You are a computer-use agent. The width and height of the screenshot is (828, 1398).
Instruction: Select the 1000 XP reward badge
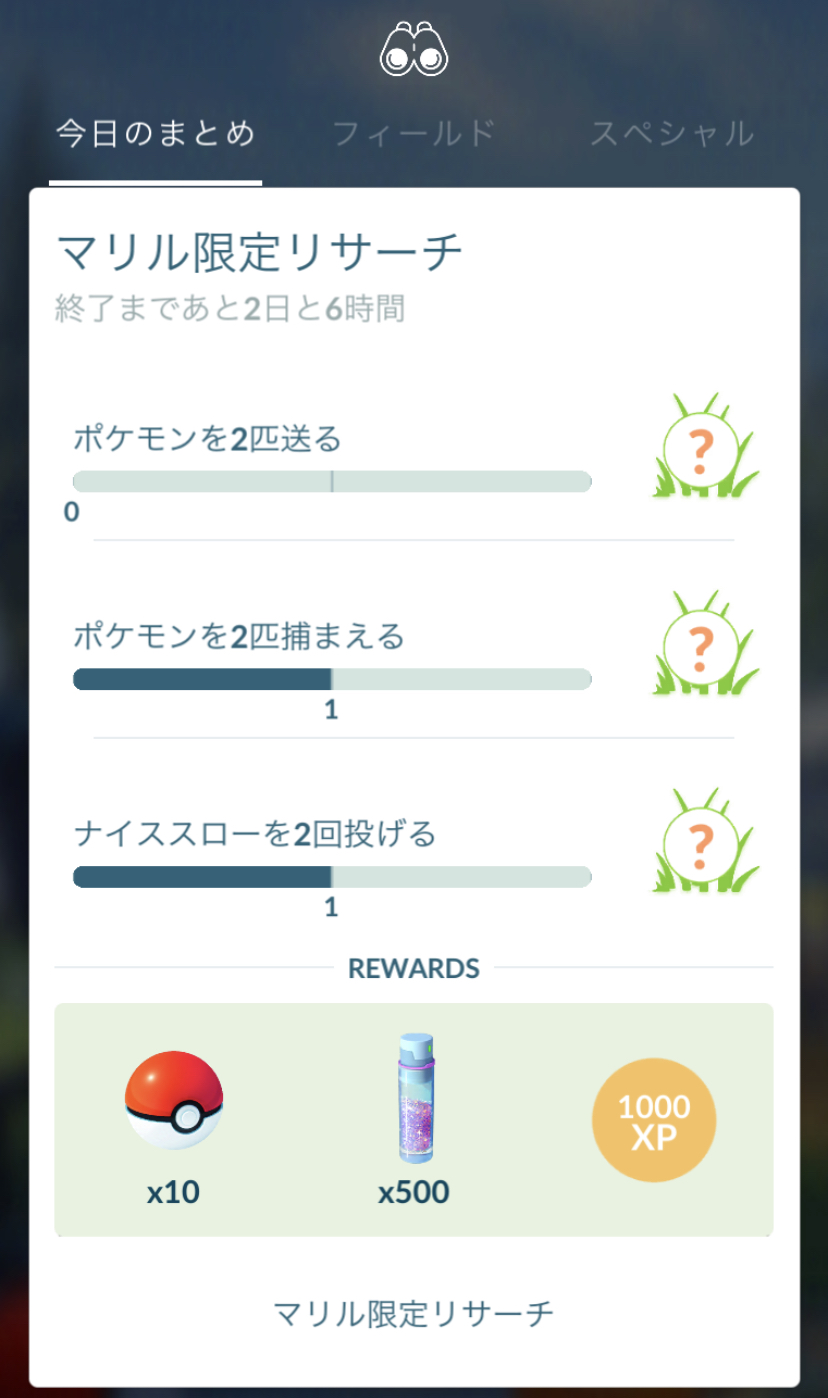(654, 1119)
